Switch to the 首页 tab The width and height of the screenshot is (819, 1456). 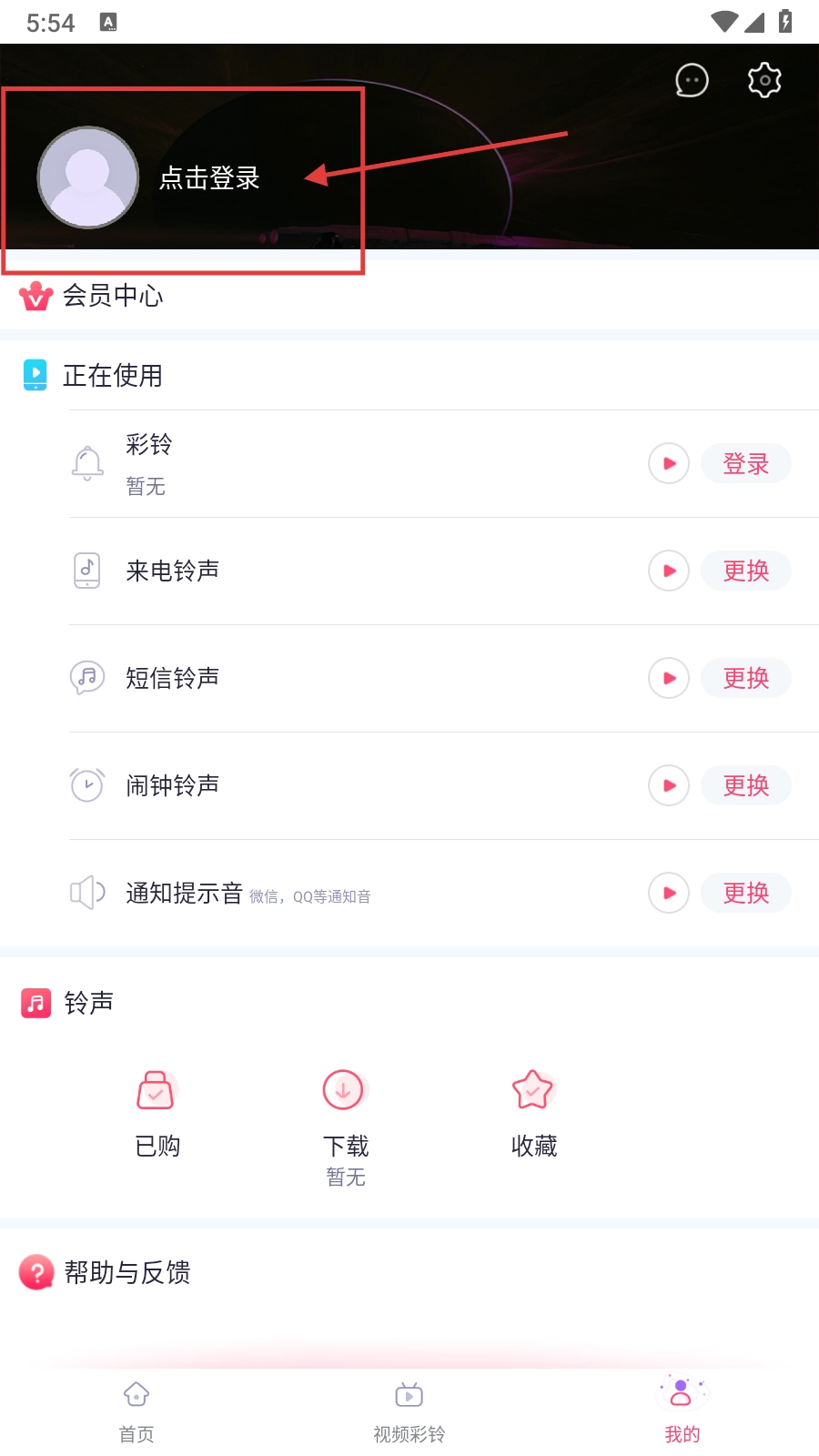tap(136, 1410)
